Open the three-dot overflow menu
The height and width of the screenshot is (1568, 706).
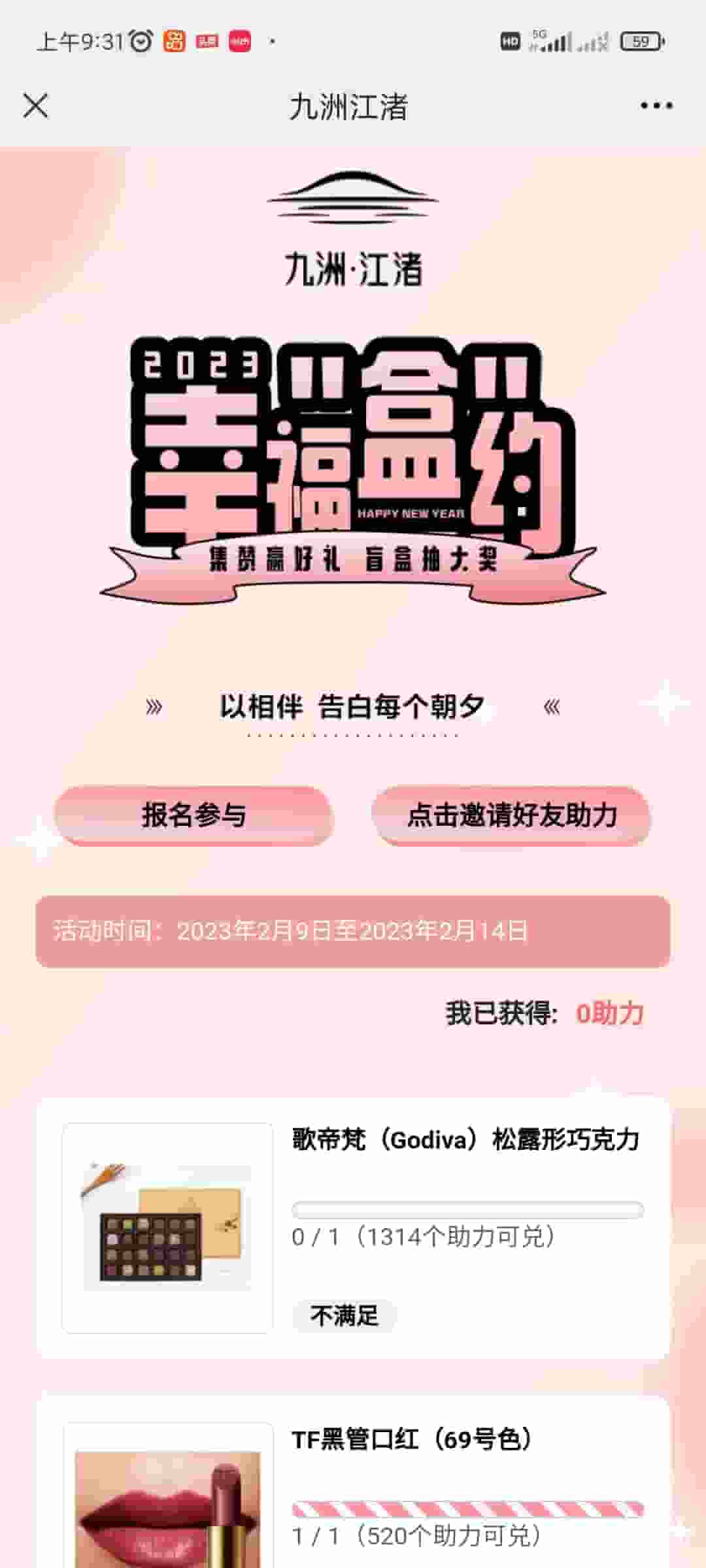click(x=656, y=106)
